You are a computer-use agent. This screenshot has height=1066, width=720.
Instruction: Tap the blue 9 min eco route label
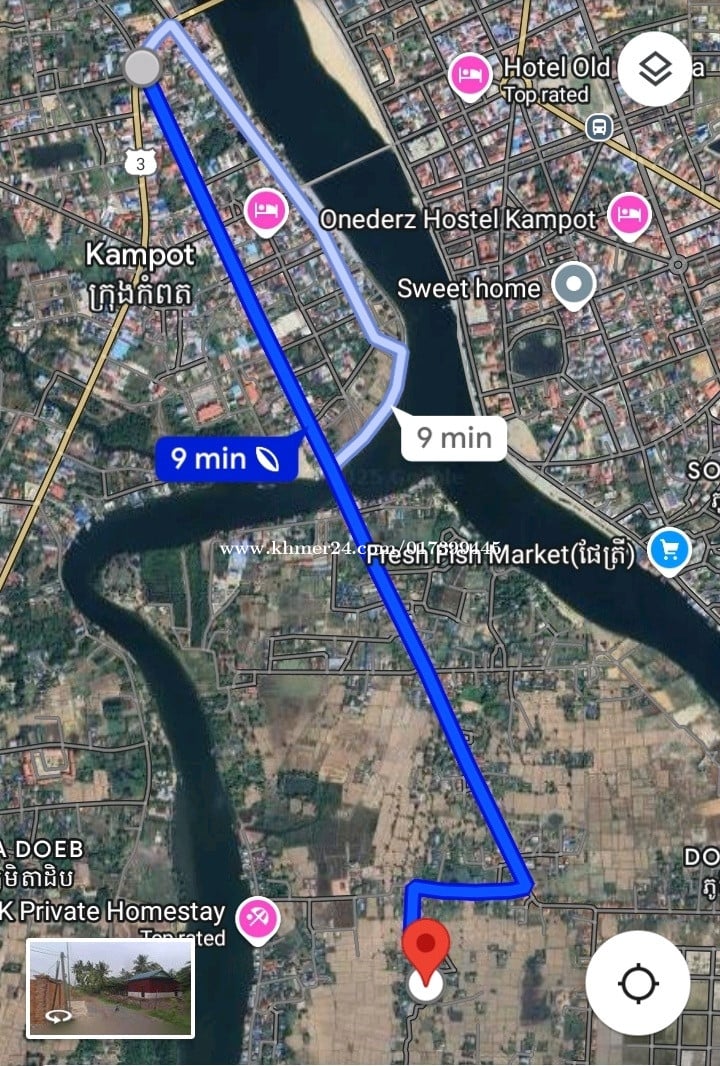(227, 459)
